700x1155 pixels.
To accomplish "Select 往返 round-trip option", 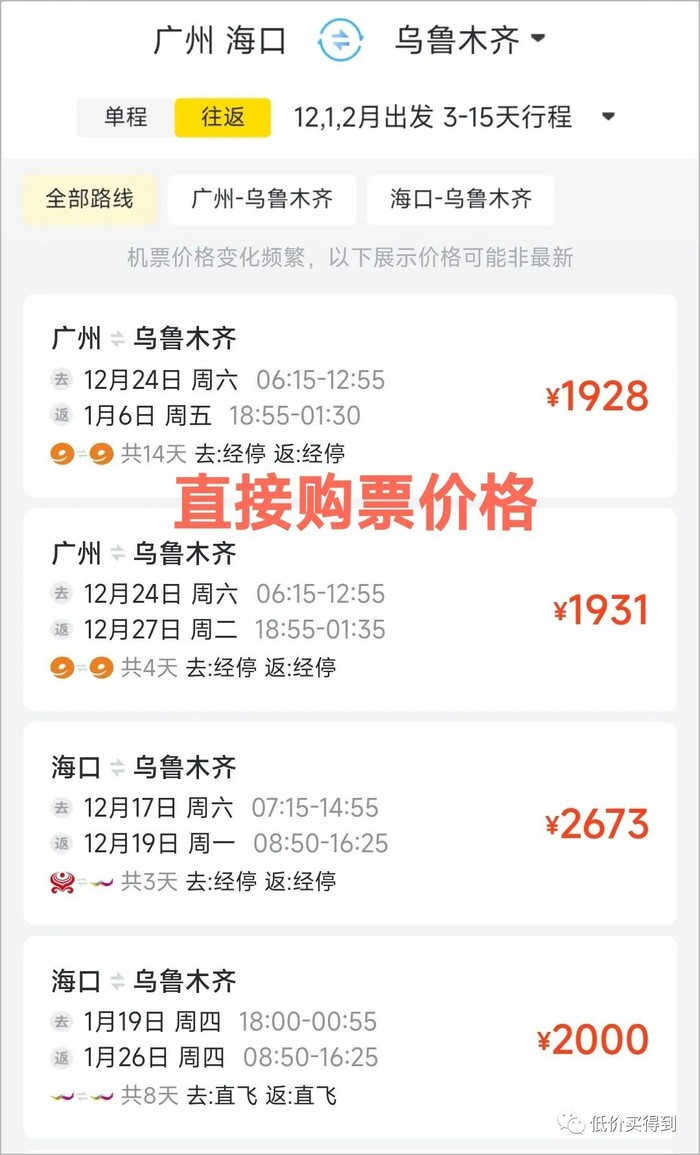I will coord(222,117).
